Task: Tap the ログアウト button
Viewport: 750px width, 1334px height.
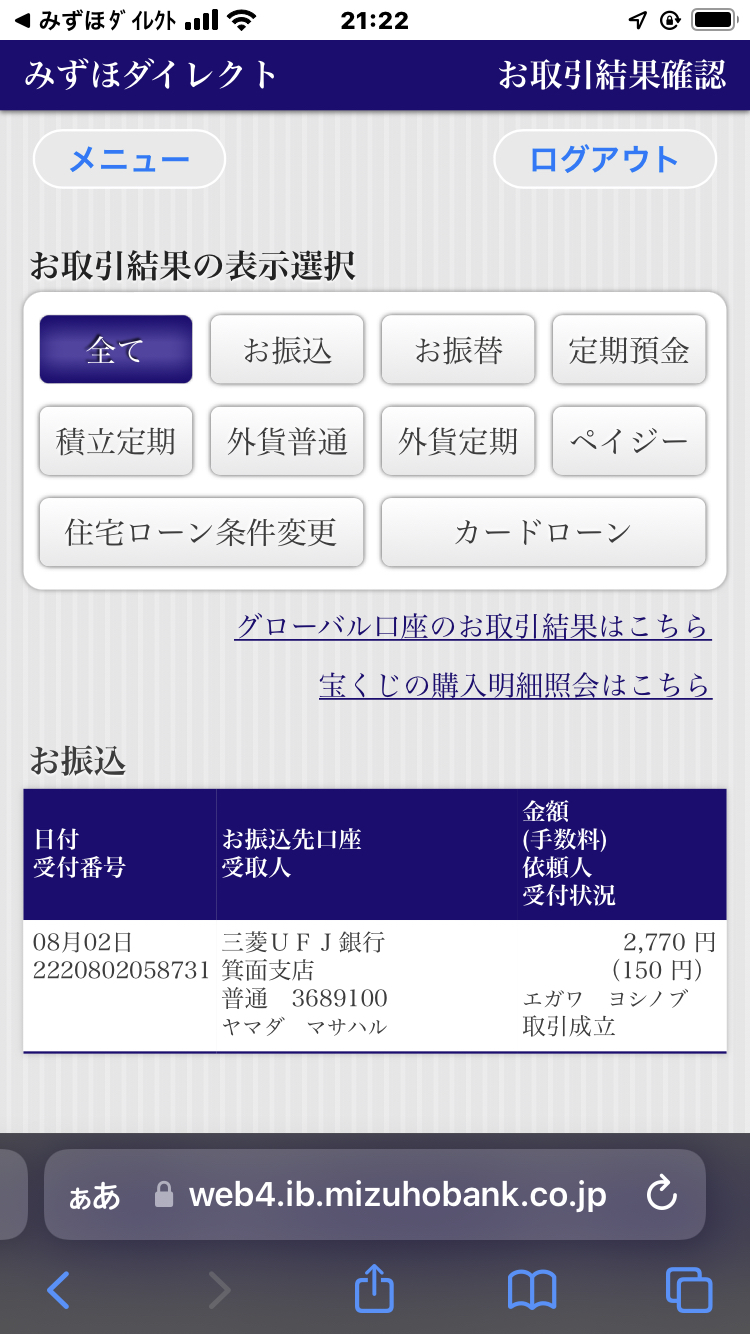Action: coord(605,159)
